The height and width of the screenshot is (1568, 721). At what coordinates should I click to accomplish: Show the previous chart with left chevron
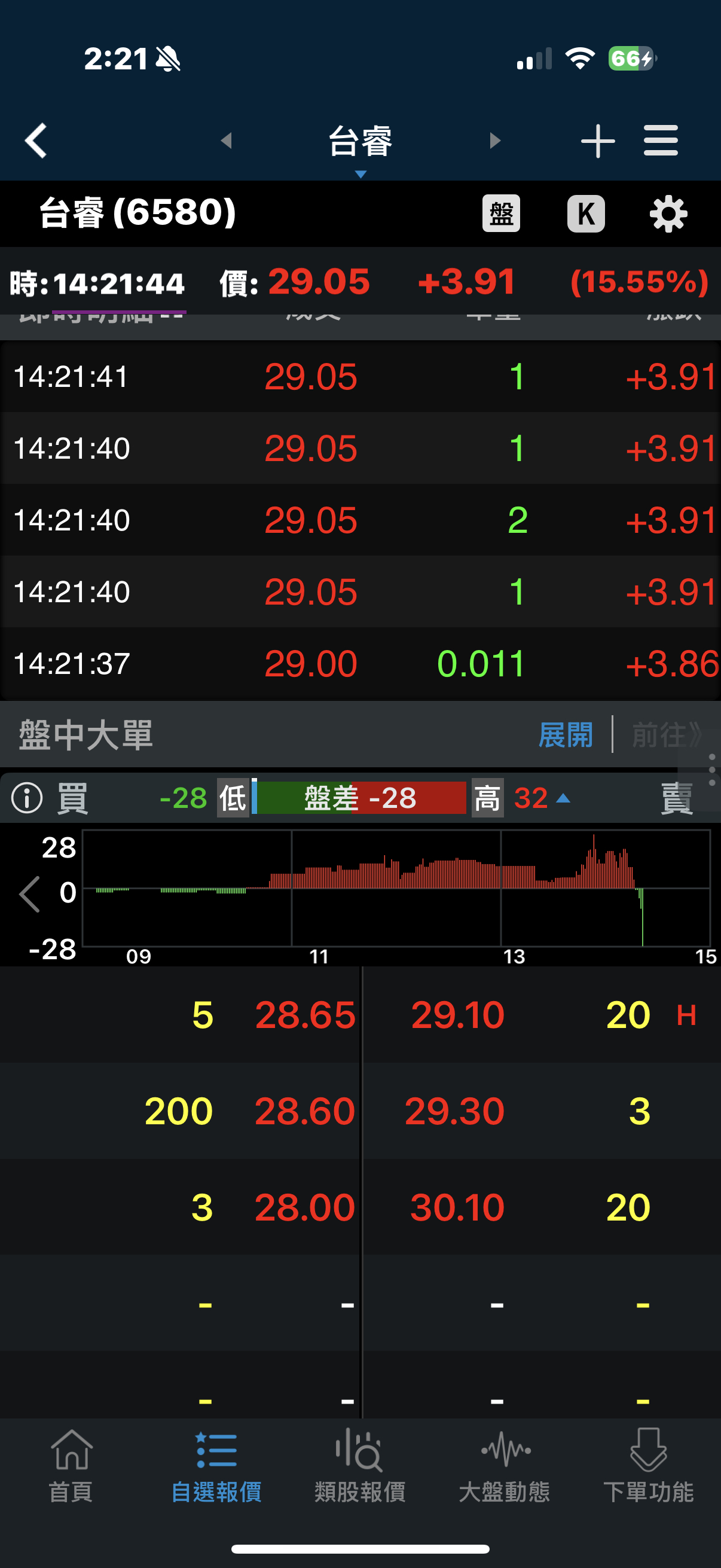[29, 893]
